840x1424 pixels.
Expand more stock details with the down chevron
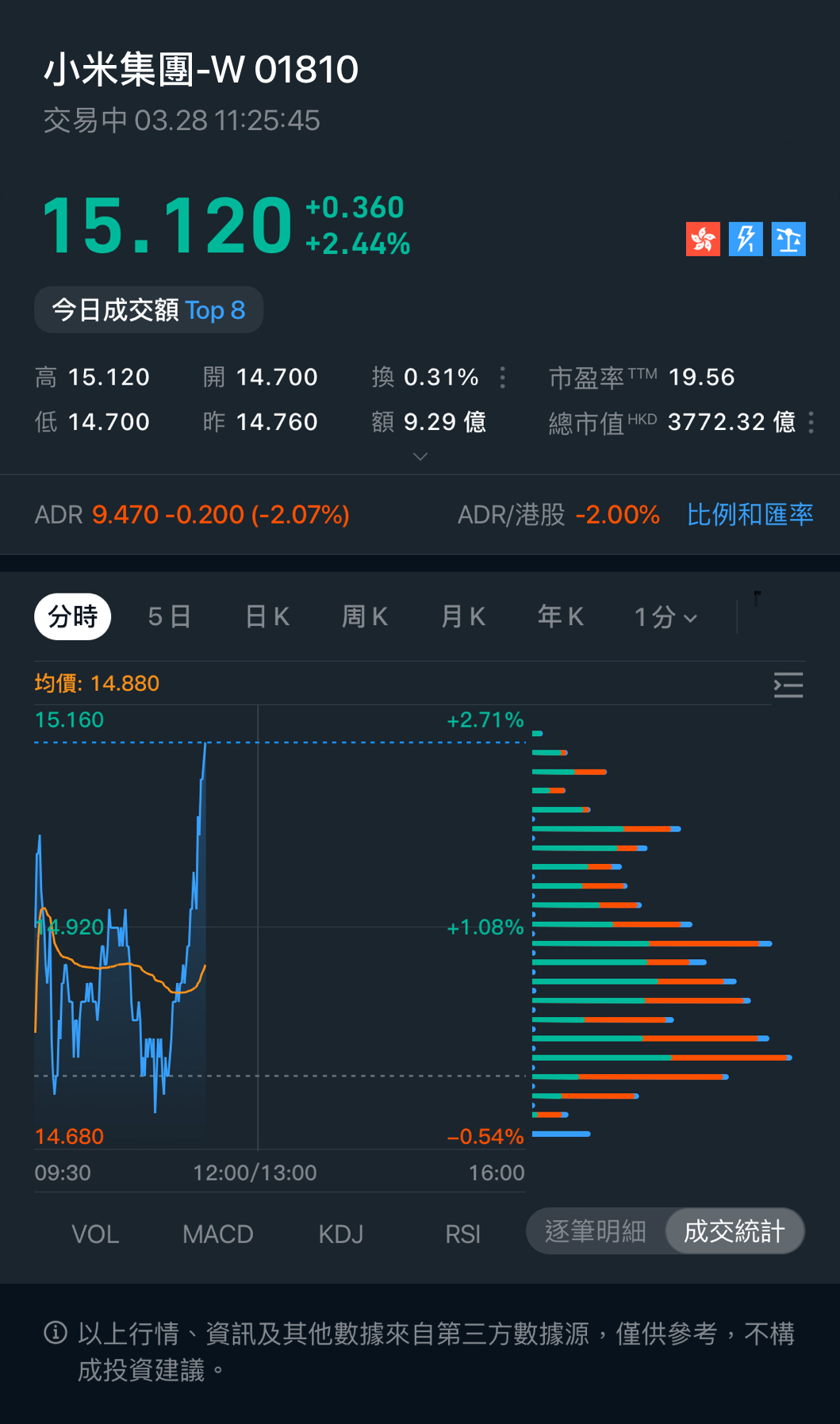point(420,456)
